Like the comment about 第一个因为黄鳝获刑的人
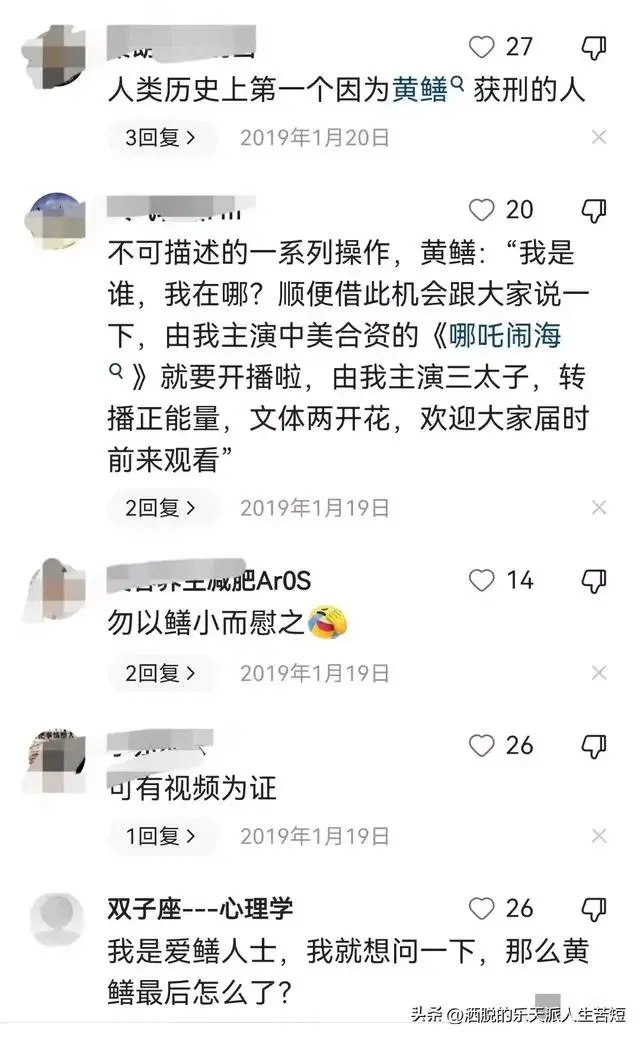The image size is (640, 1037). 483,46
